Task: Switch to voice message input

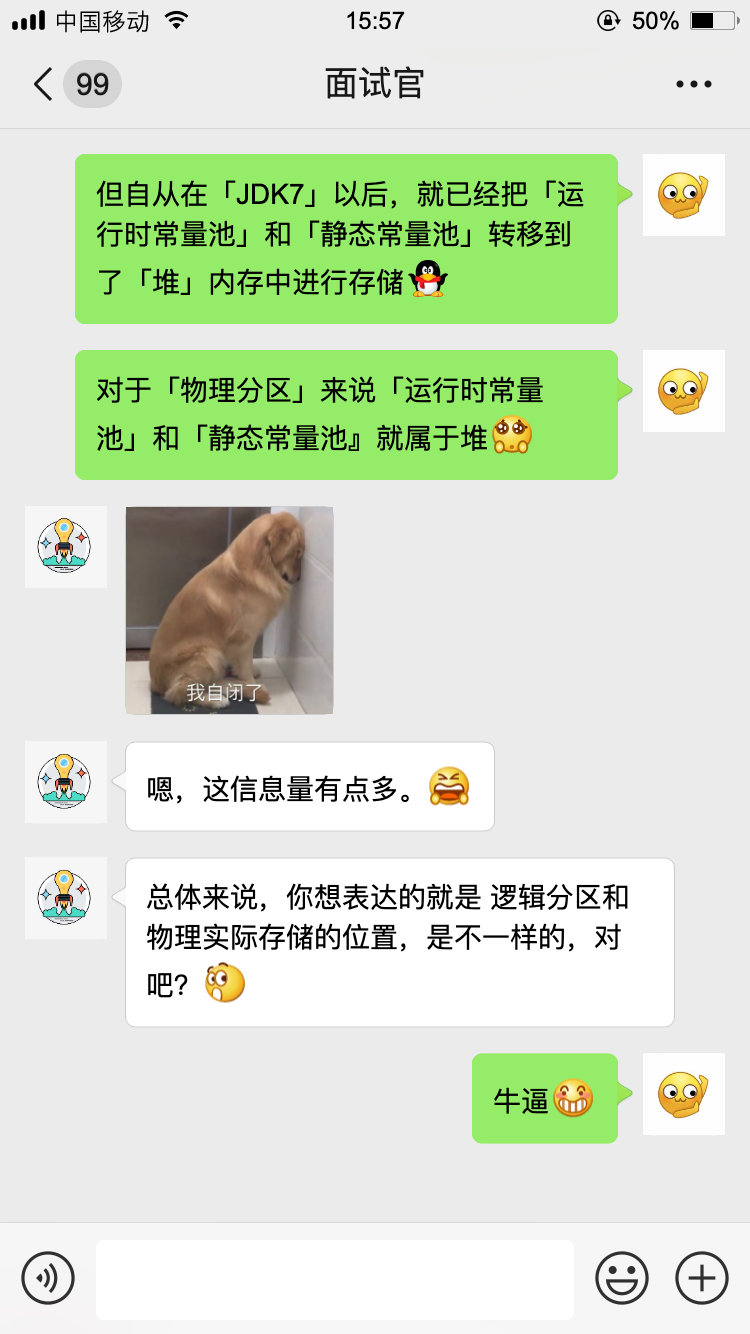Action: click(x=48, y=1278)
